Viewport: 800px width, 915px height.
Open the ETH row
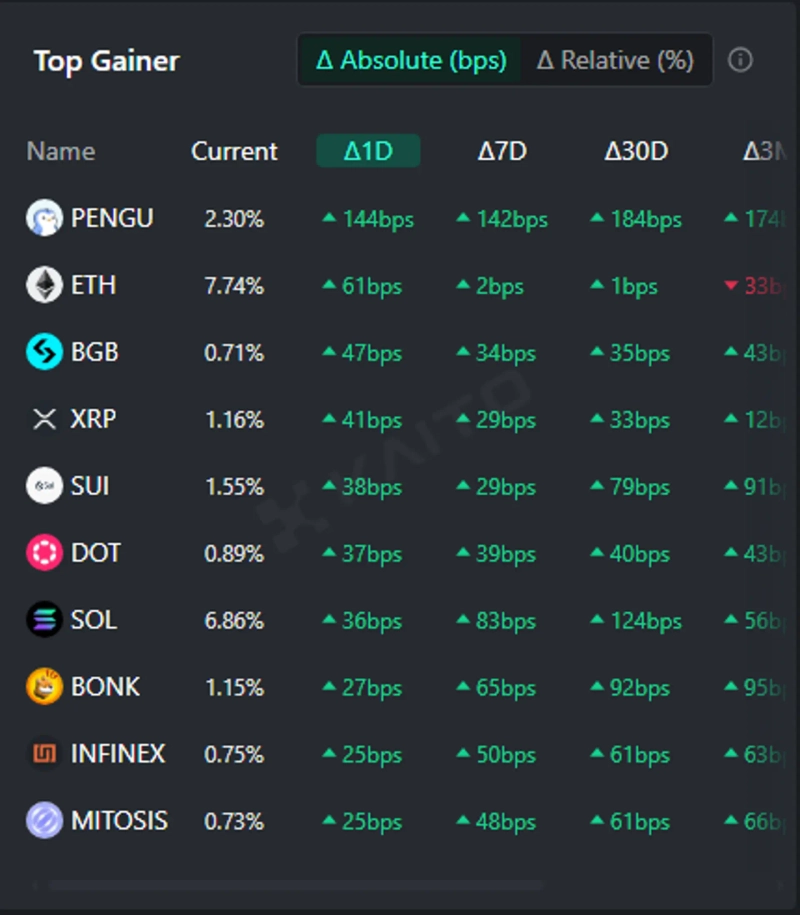point(93,285)
